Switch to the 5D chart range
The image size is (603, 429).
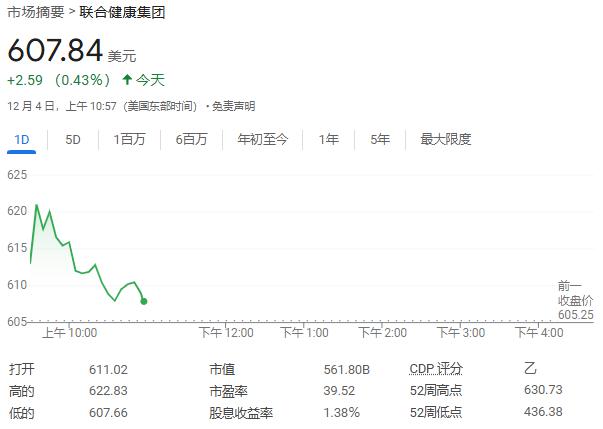tap(73, 140)
